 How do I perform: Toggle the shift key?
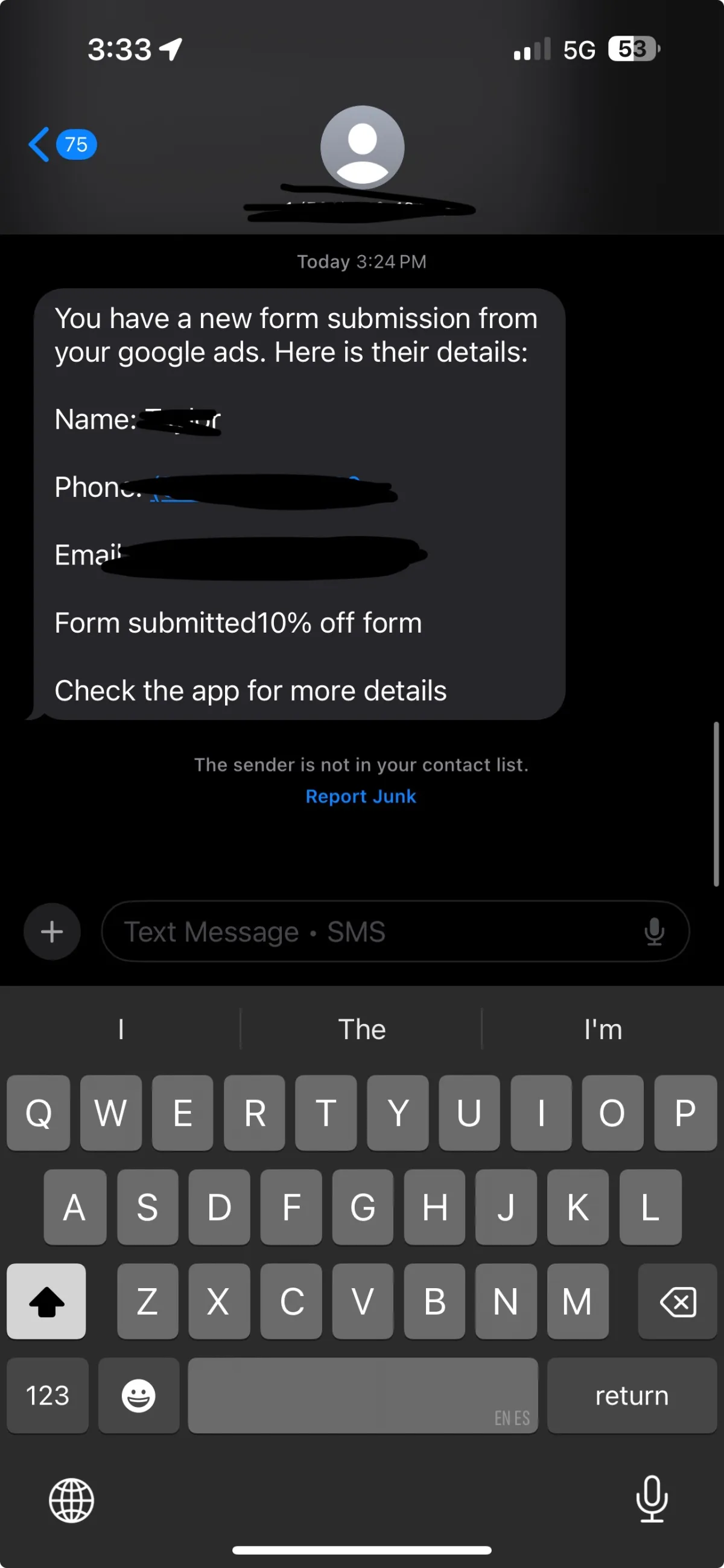click(x=46, y=1301)
